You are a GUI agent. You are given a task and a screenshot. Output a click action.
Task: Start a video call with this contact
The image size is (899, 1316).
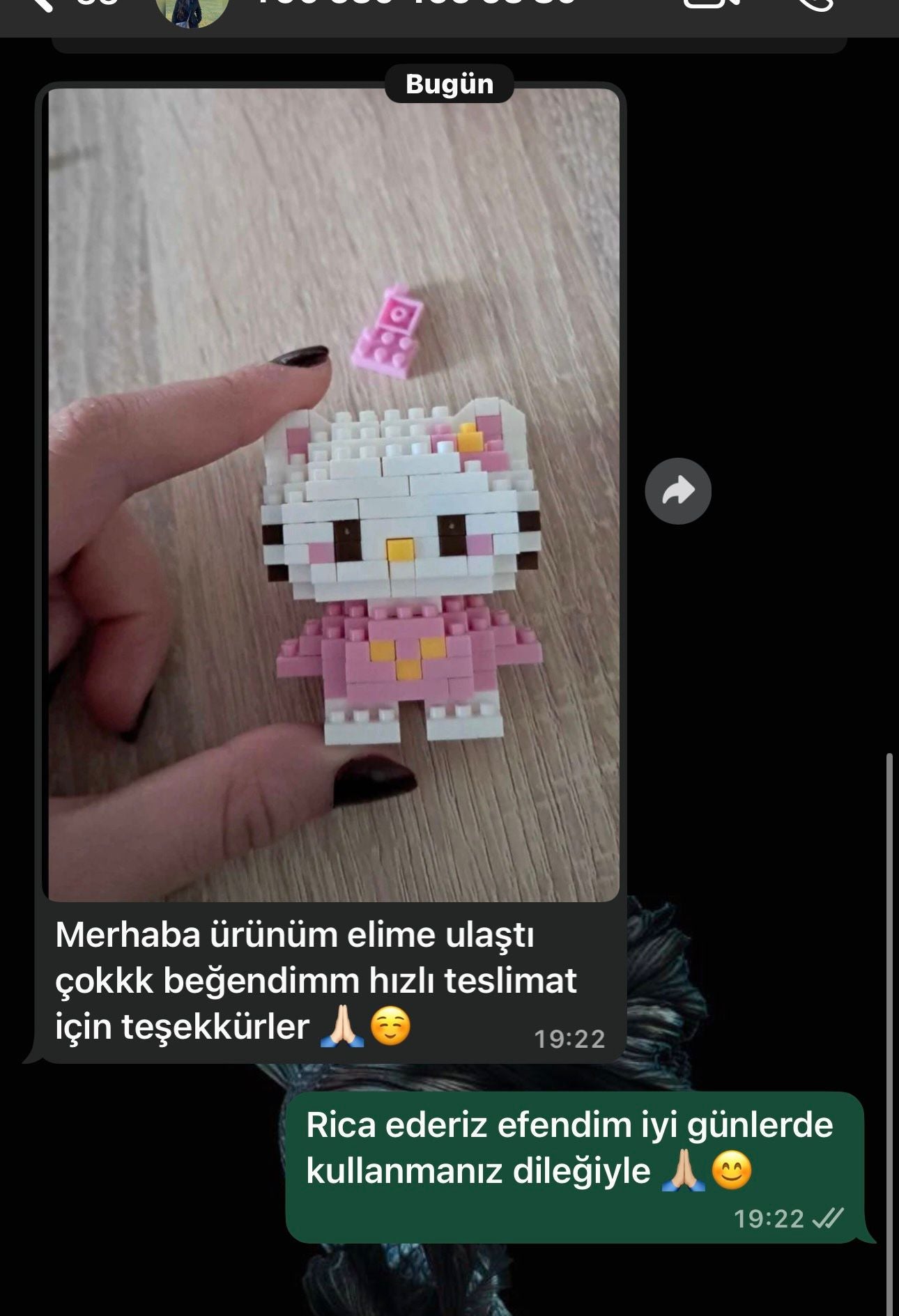coord(709,4)
